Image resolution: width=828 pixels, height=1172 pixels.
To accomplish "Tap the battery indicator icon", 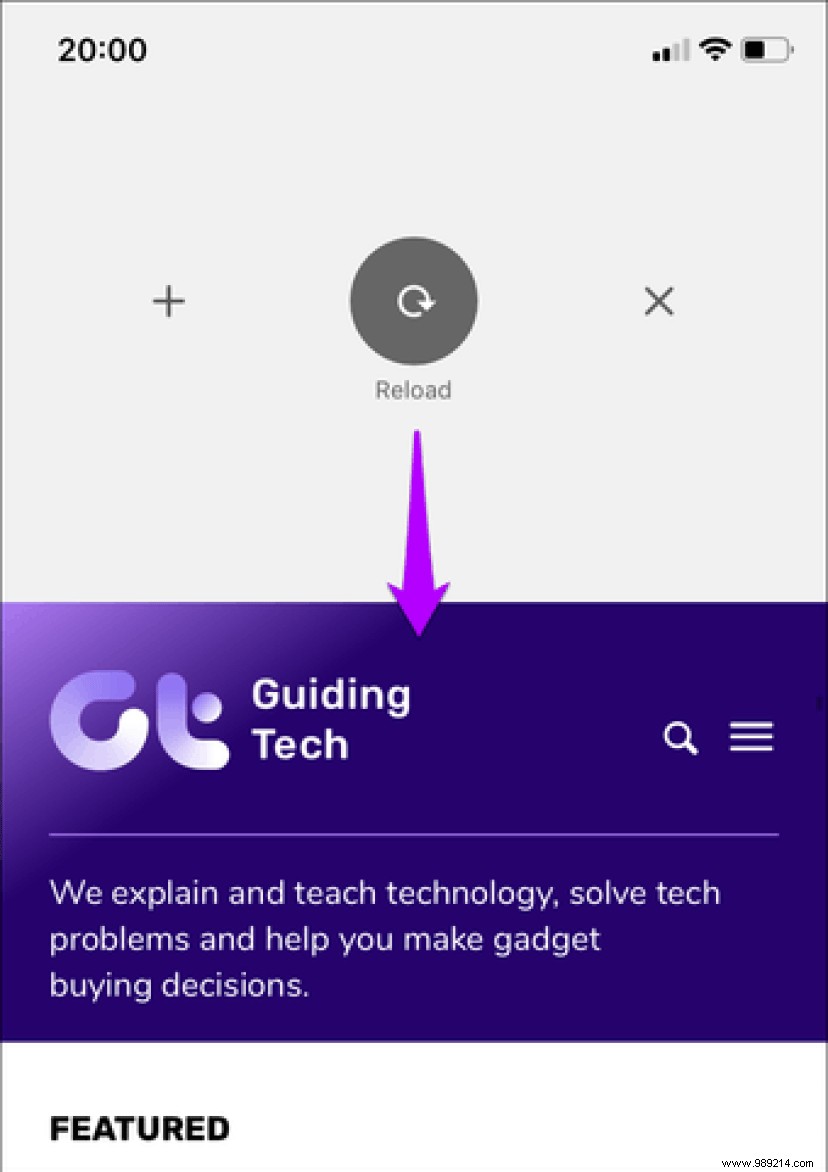I will point(764,48).
